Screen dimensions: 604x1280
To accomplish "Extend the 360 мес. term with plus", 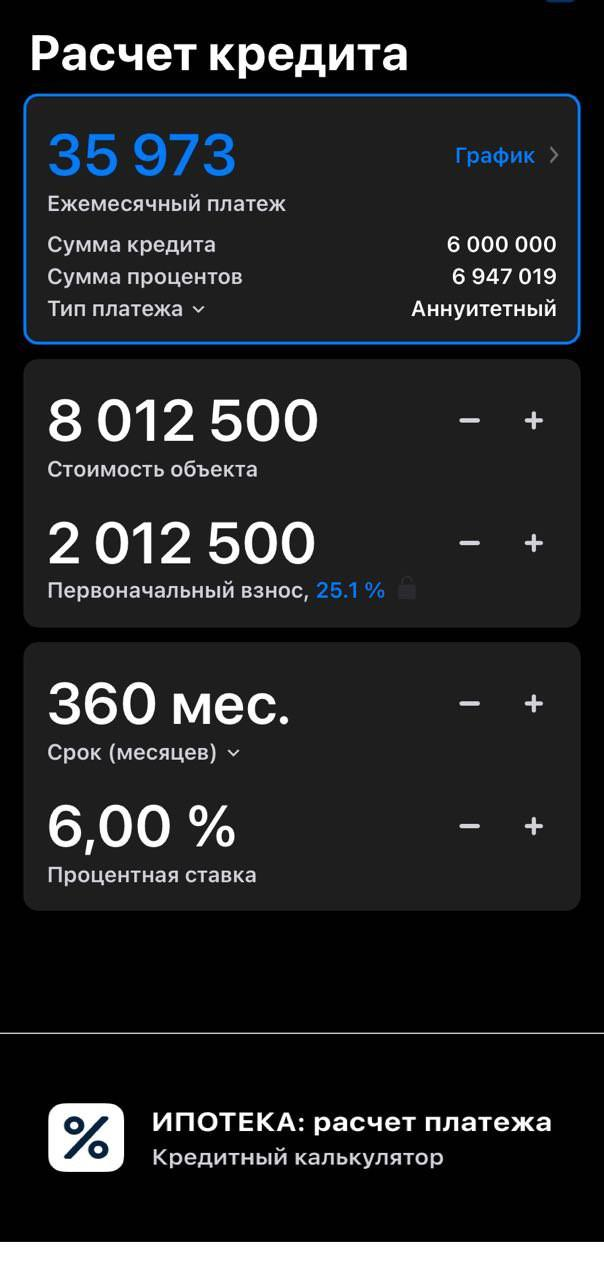I will pos(534,704).
